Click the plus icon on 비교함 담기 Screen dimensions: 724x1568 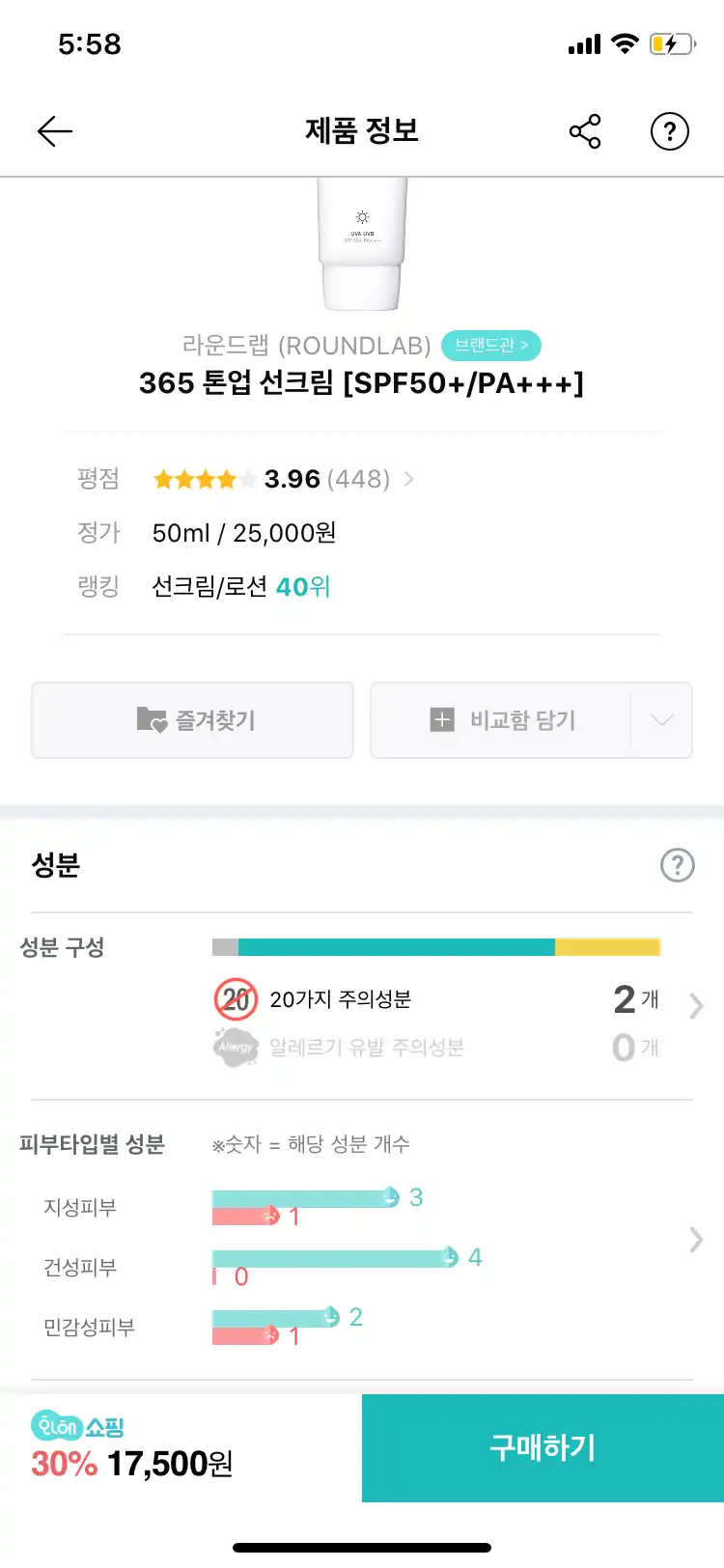pos(441,718)
